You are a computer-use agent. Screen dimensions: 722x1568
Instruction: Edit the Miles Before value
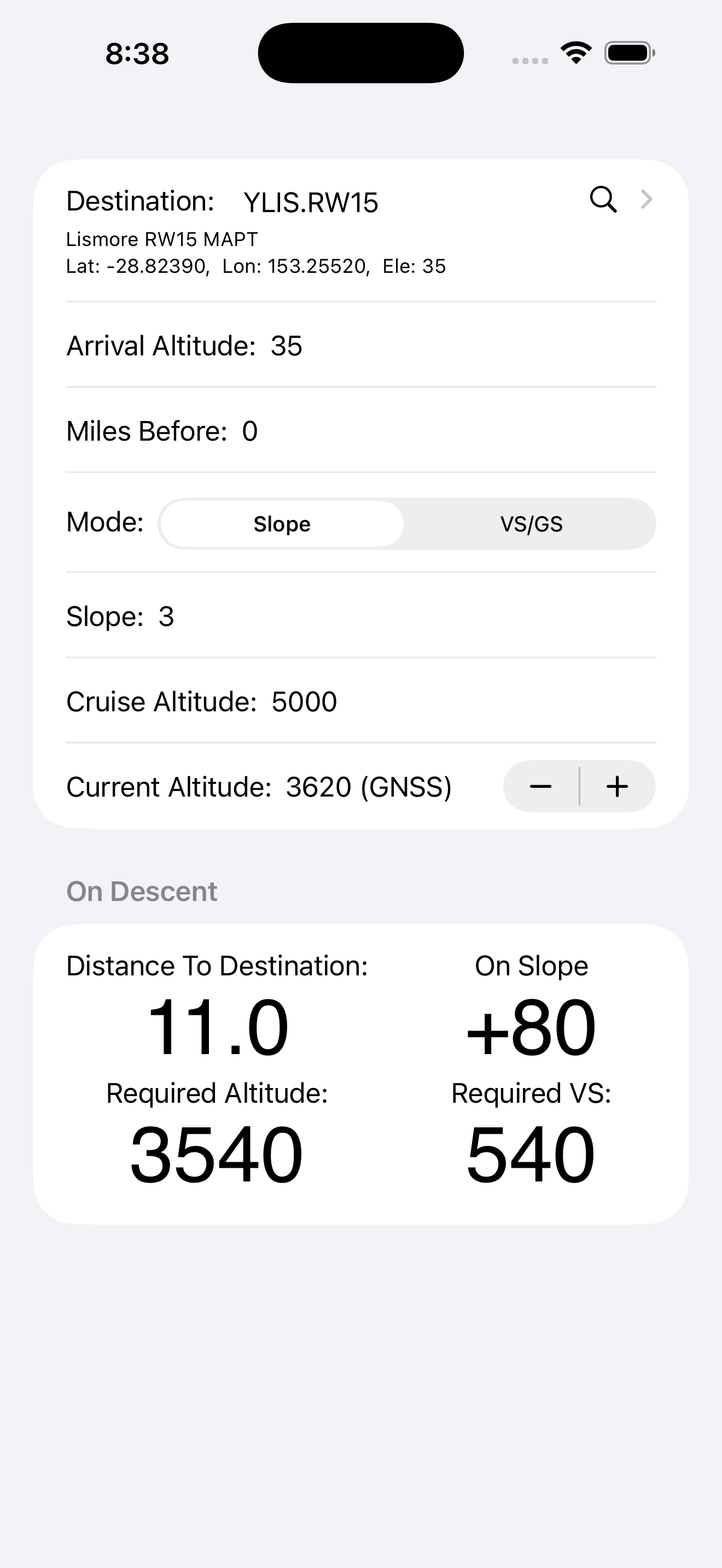[x=249, y=431]
